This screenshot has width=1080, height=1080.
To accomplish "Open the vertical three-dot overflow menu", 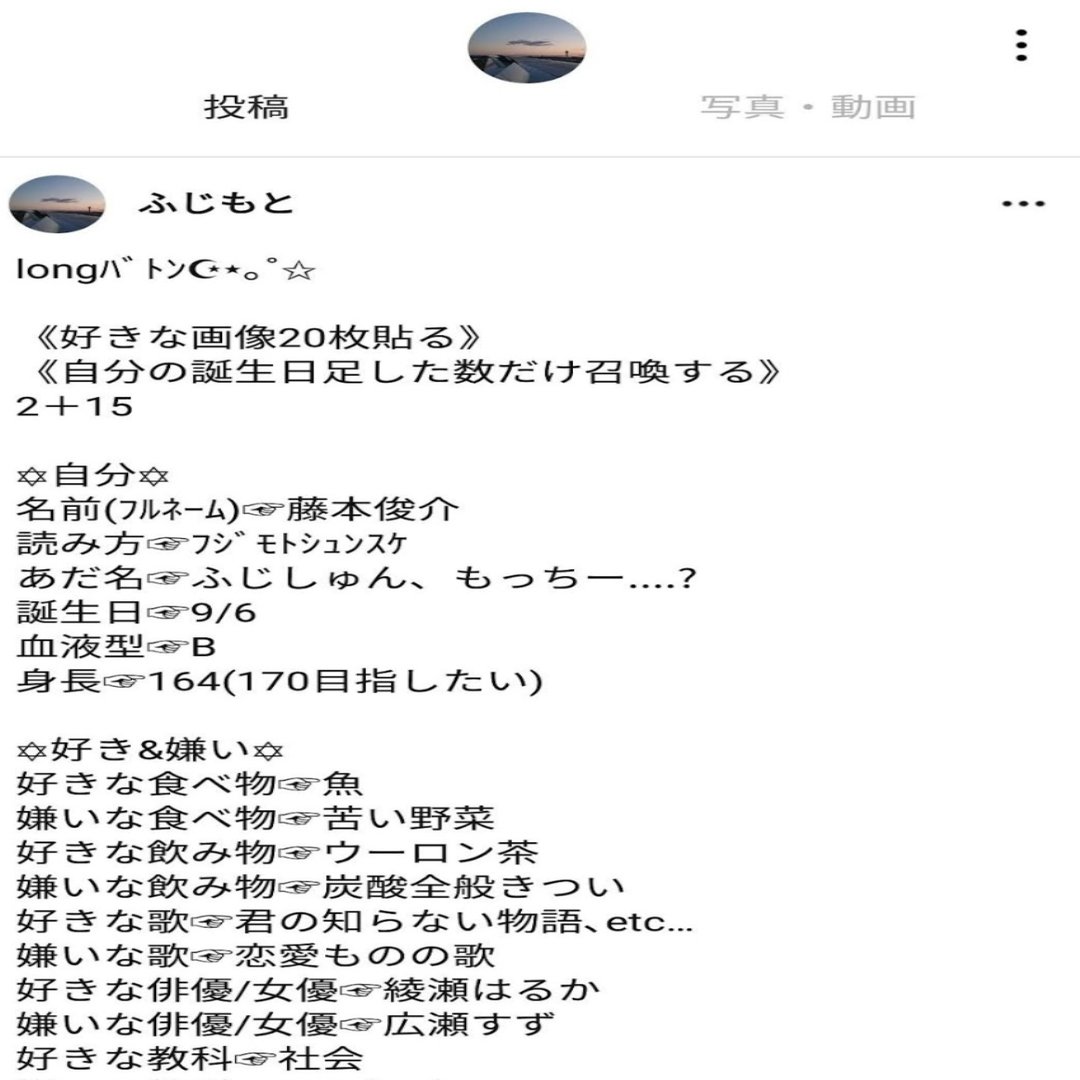I will (1020, 46).
